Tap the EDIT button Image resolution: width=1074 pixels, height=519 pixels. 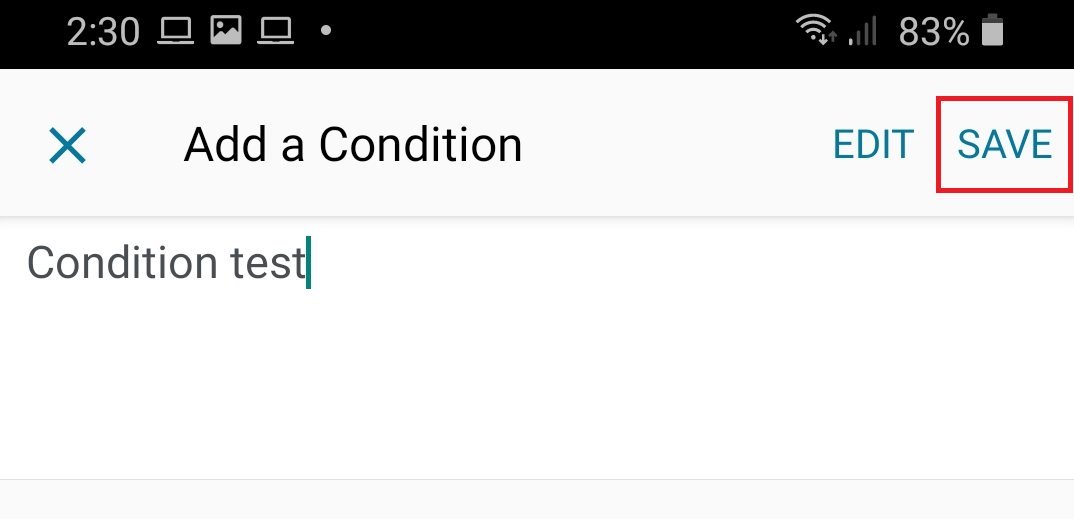click(x=873, y=146)
